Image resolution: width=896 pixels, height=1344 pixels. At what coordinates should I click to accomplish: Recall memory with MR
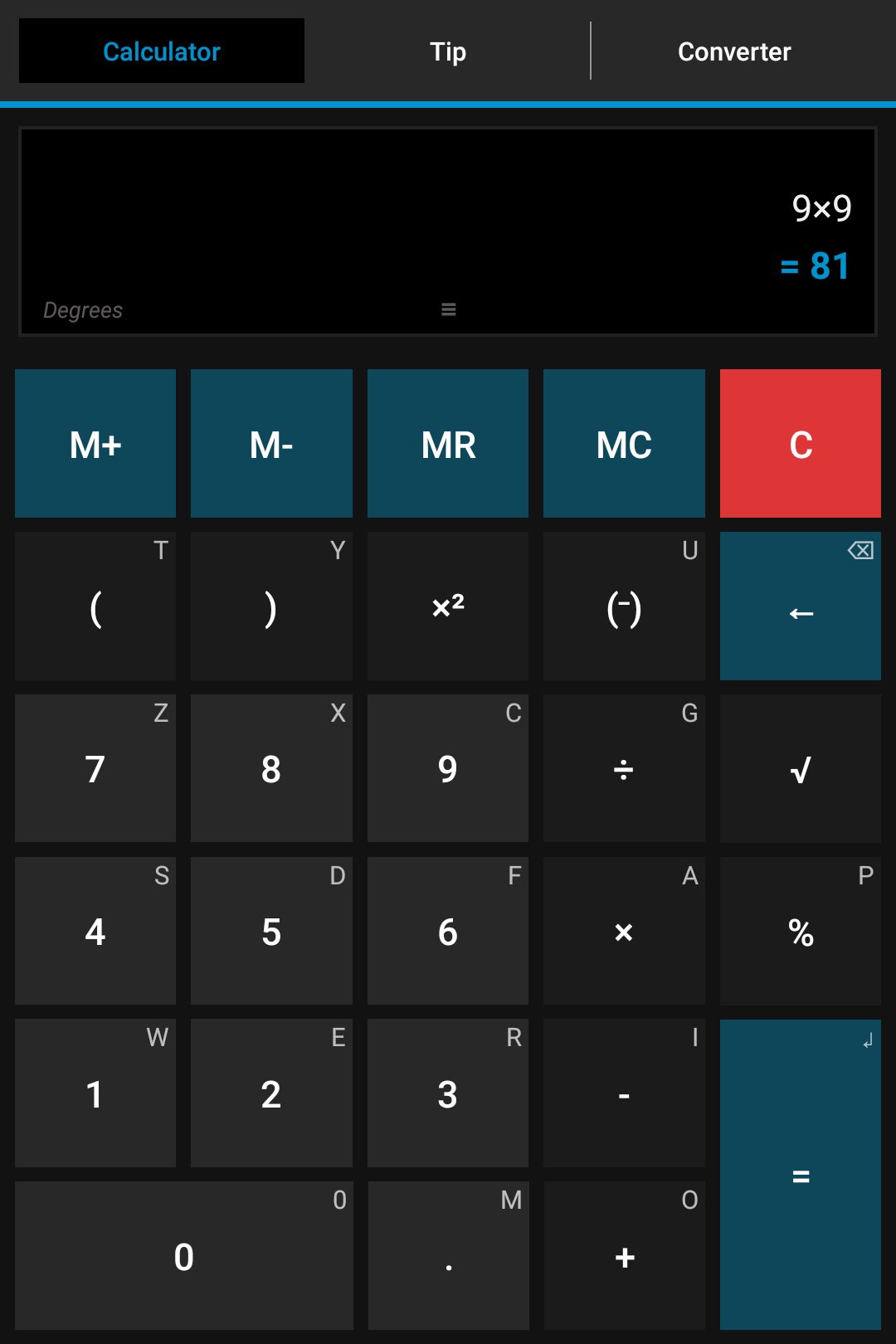pyautogui.click(x=448, y=444)
